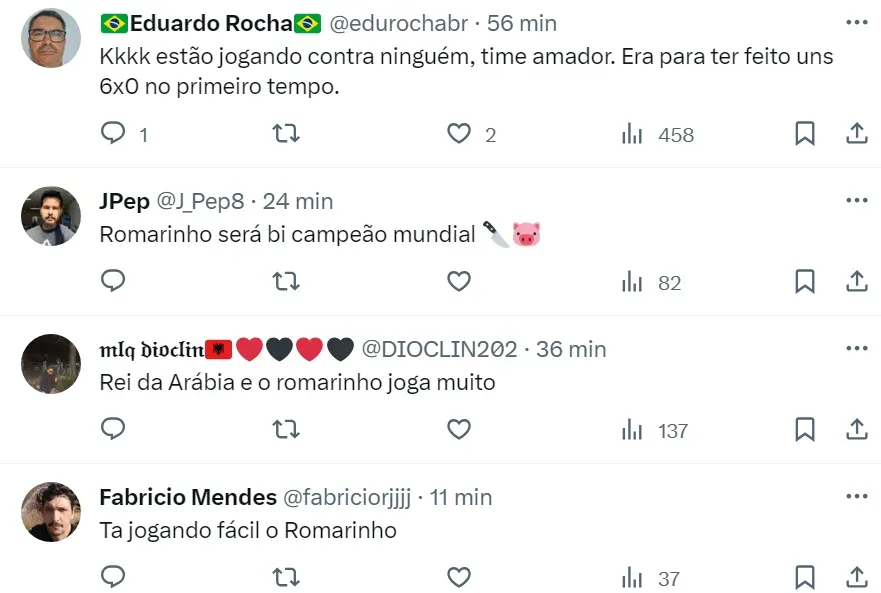Open Eduardo Rocha's profile picture
The image size is (881, 593).
50,38
